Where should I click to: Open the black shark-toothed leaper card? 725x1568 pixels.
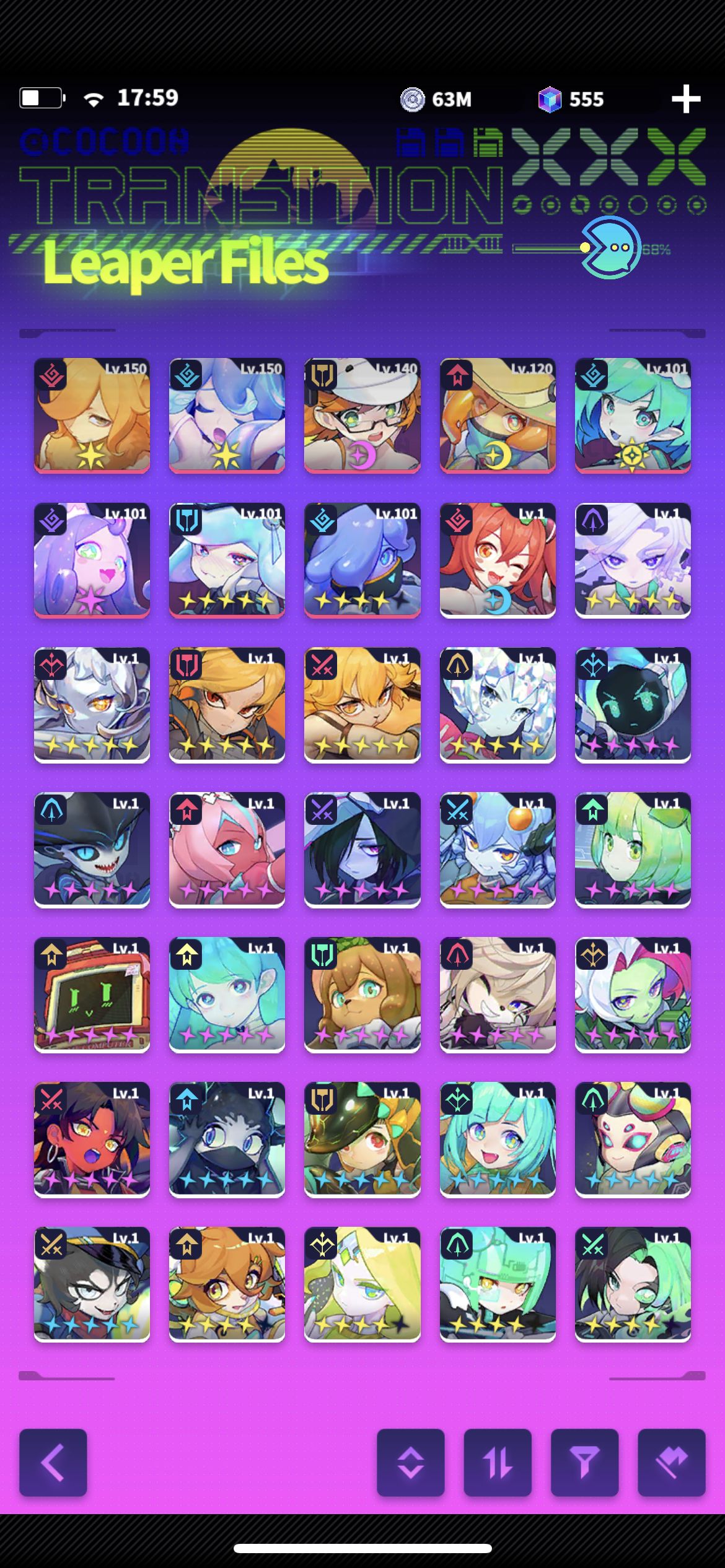pyautogui.click(x=92, y=850)
